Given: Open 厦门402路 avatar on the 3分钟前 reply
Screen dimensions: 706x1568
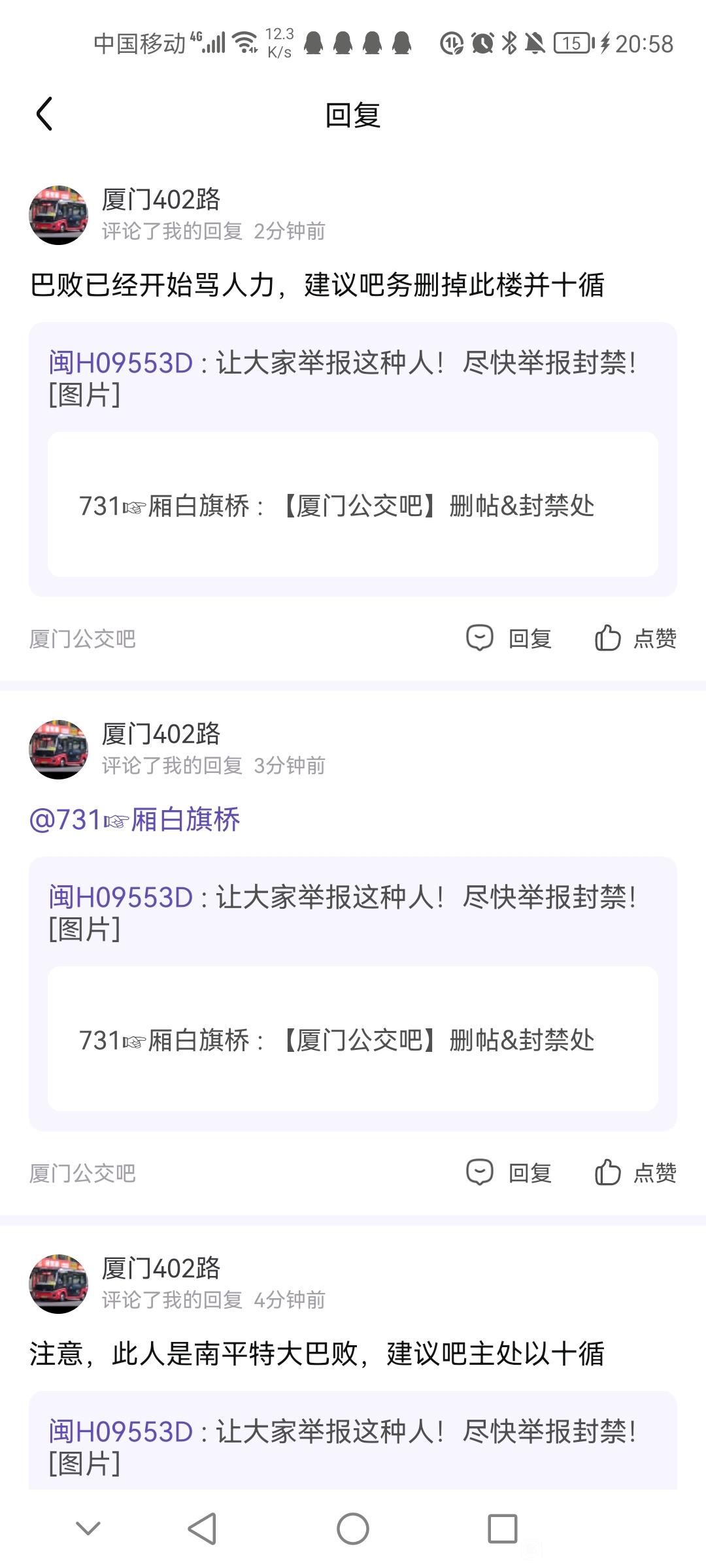Looking at the screenshot, I should coord(58,749).
